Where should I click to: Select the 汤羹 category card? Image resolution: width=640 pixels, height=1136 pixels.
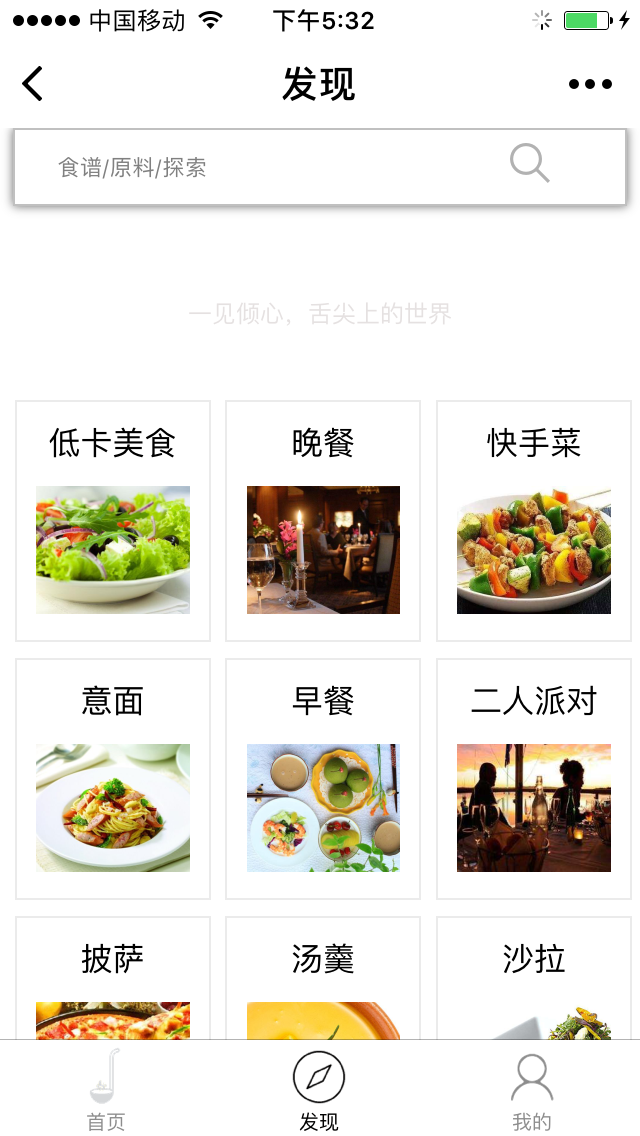tap(323, 978)
